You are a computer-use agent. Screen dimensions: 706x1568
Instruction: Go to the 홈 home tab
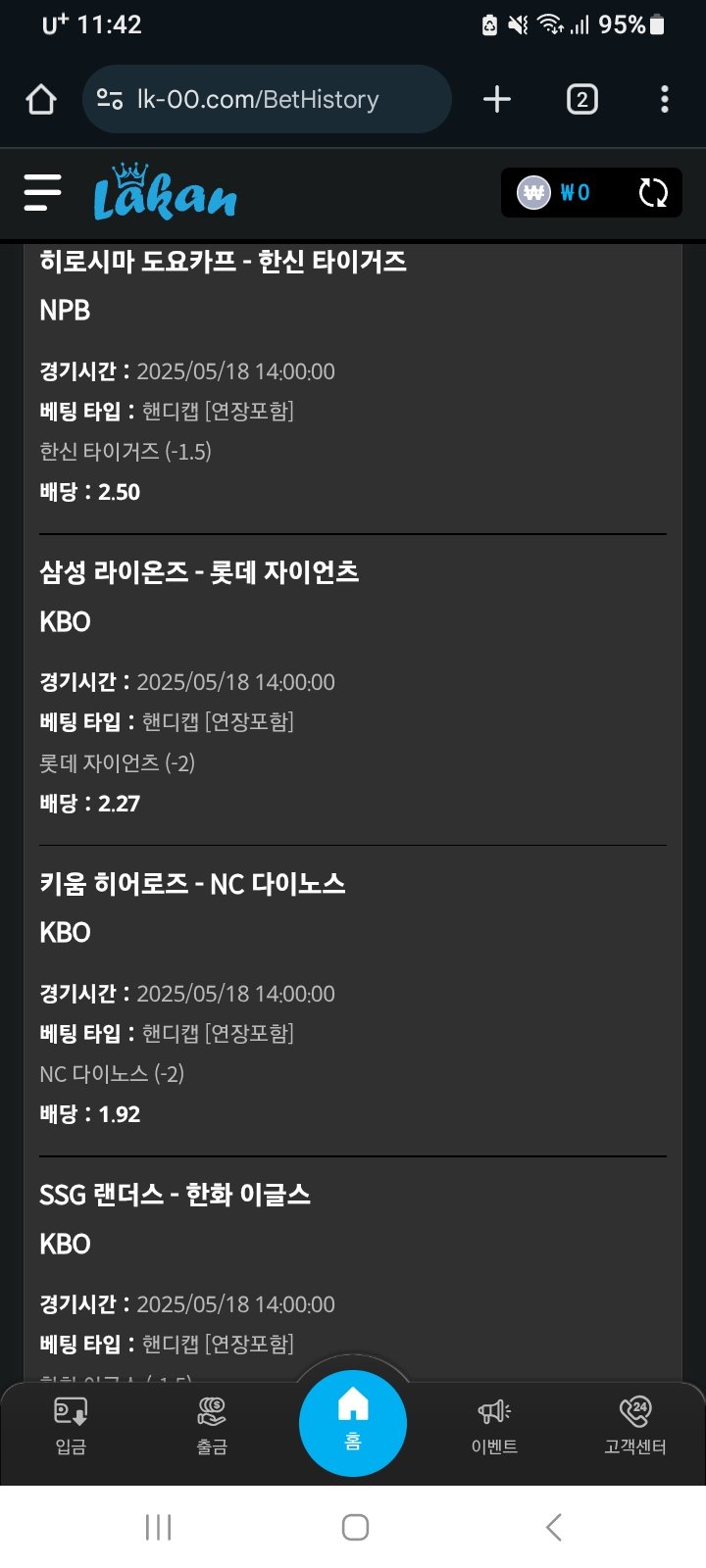(353, 1422)
